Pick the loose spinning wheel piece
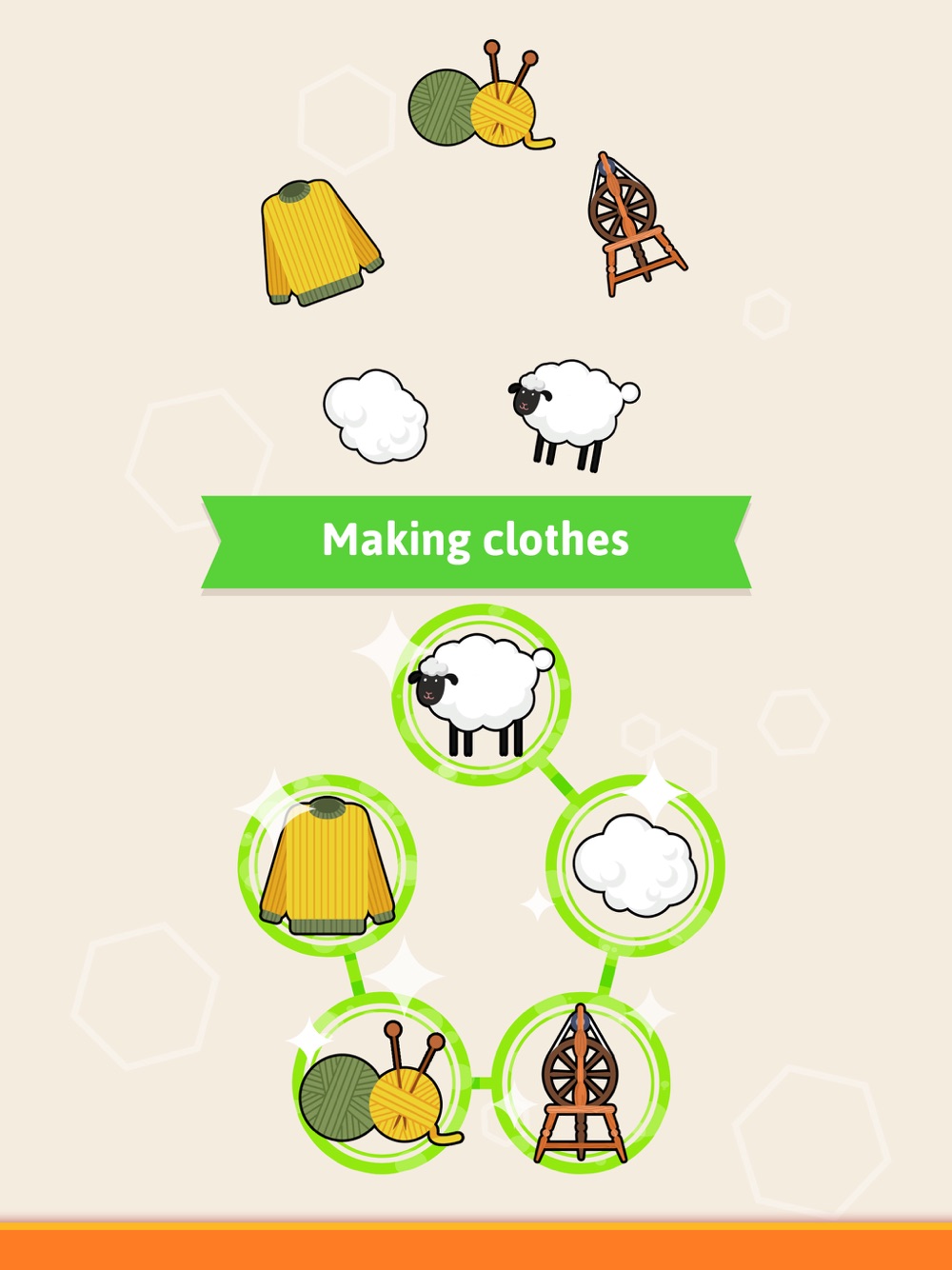The height and width of the screenshot is (1270, 952). click(631, 225)
